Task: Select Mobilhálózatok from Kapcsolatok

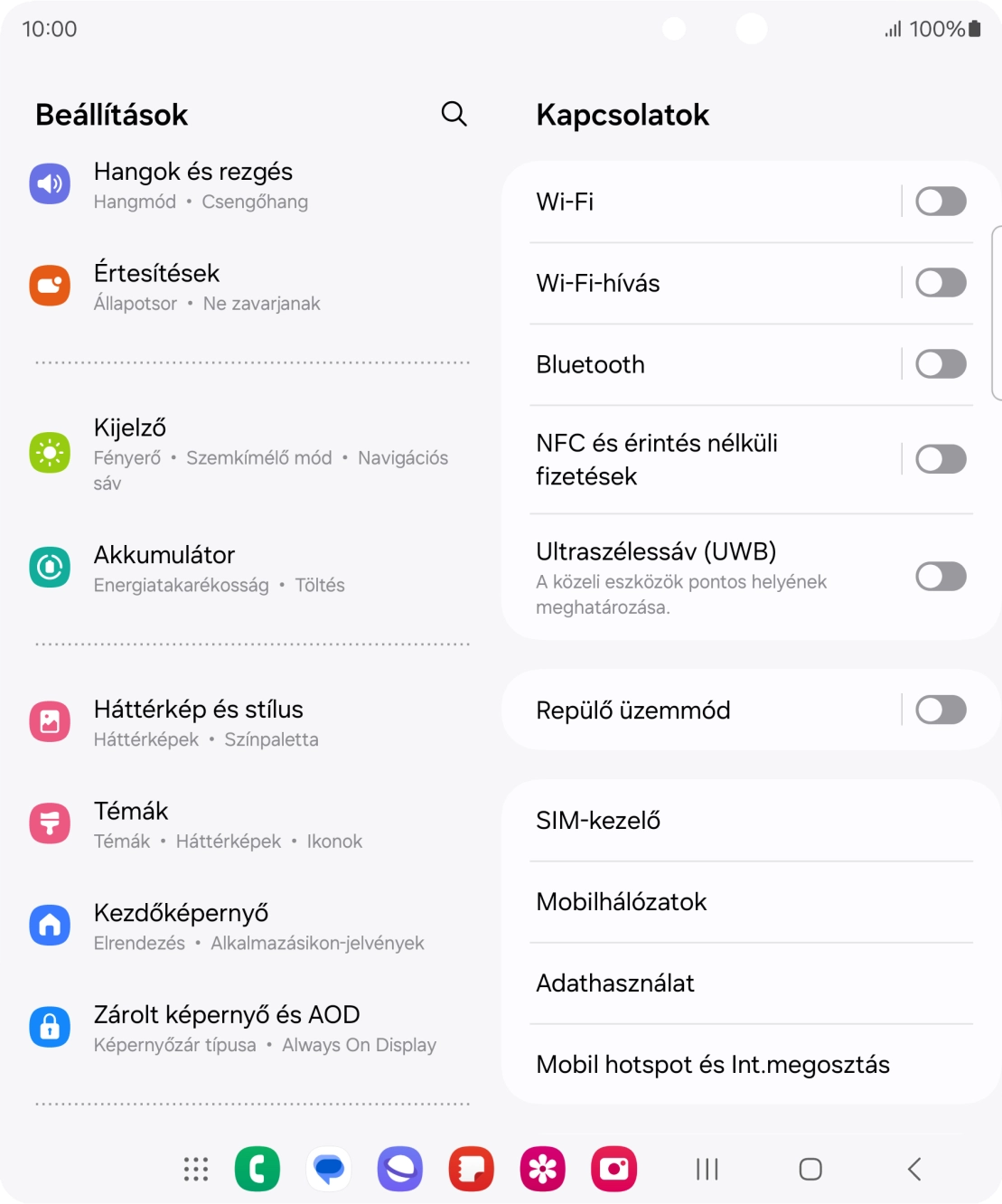Action: click(750, 901)
